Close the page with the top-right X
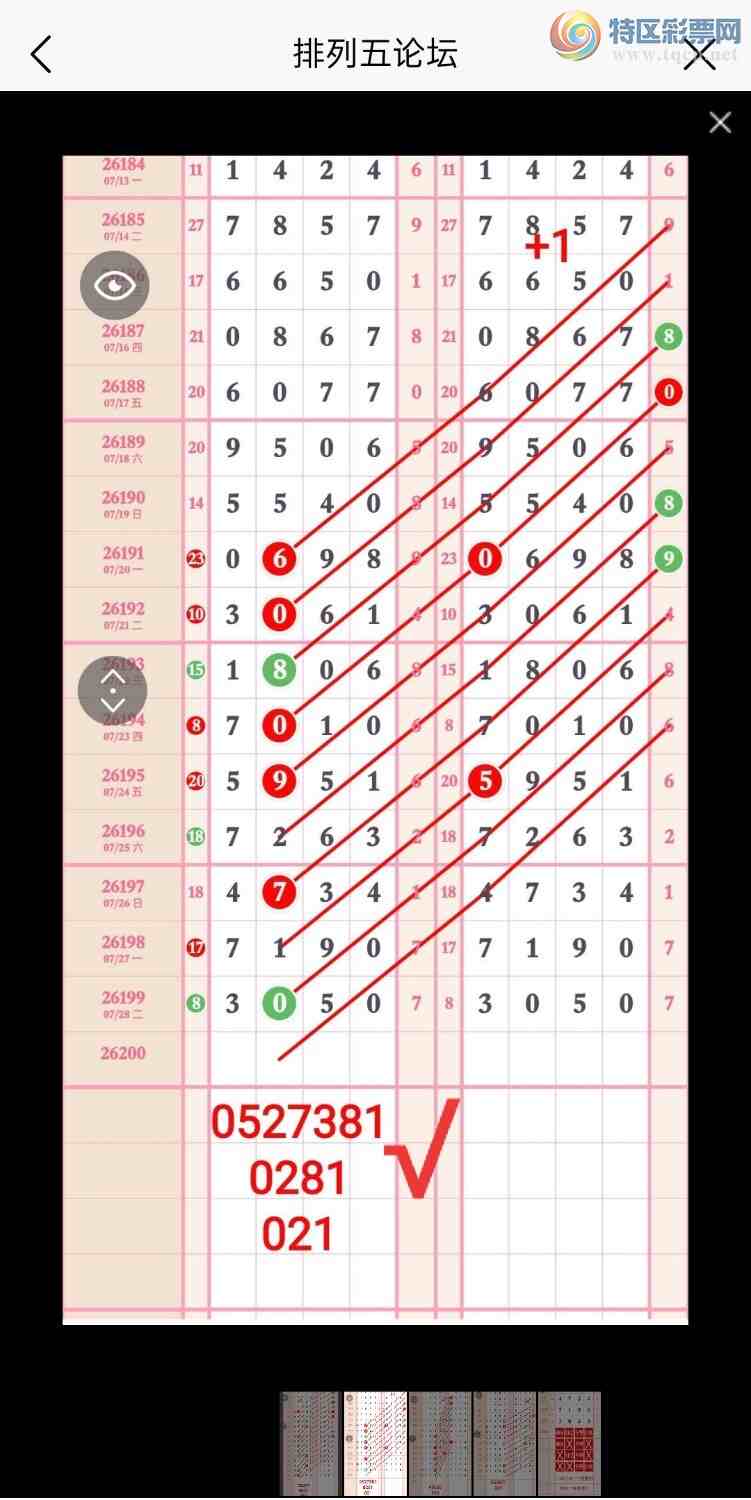Image resolution: width=751 pixels, height=1500 pixels. [x=699, y=54]
